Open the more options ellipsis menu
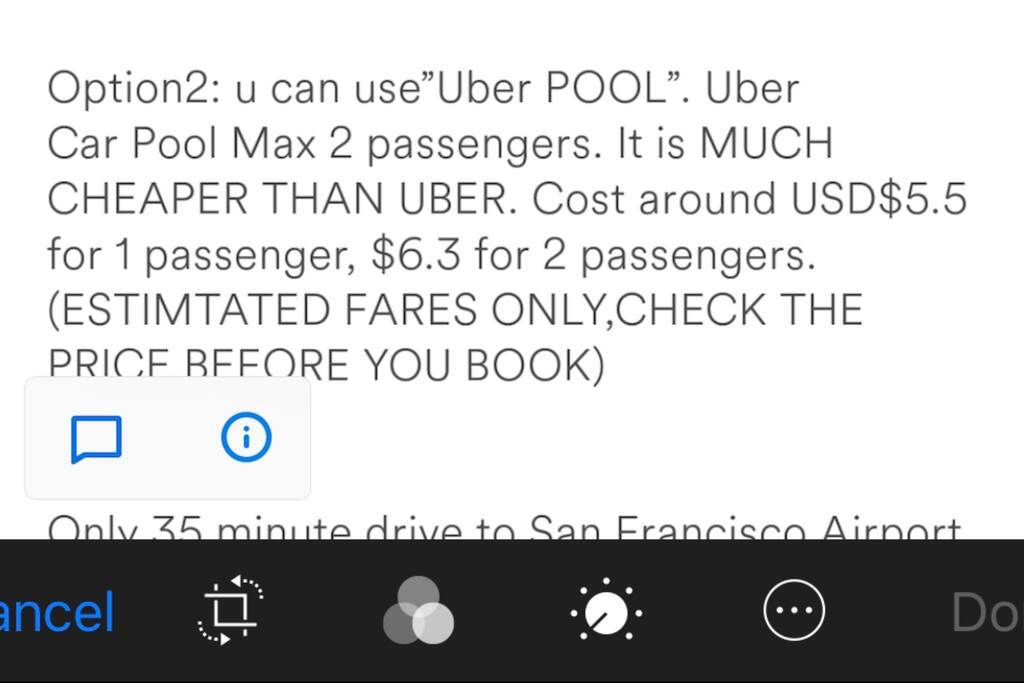The height and width of the screenshot is (683, 1024). pyautogui.click(x=794, y=610)
